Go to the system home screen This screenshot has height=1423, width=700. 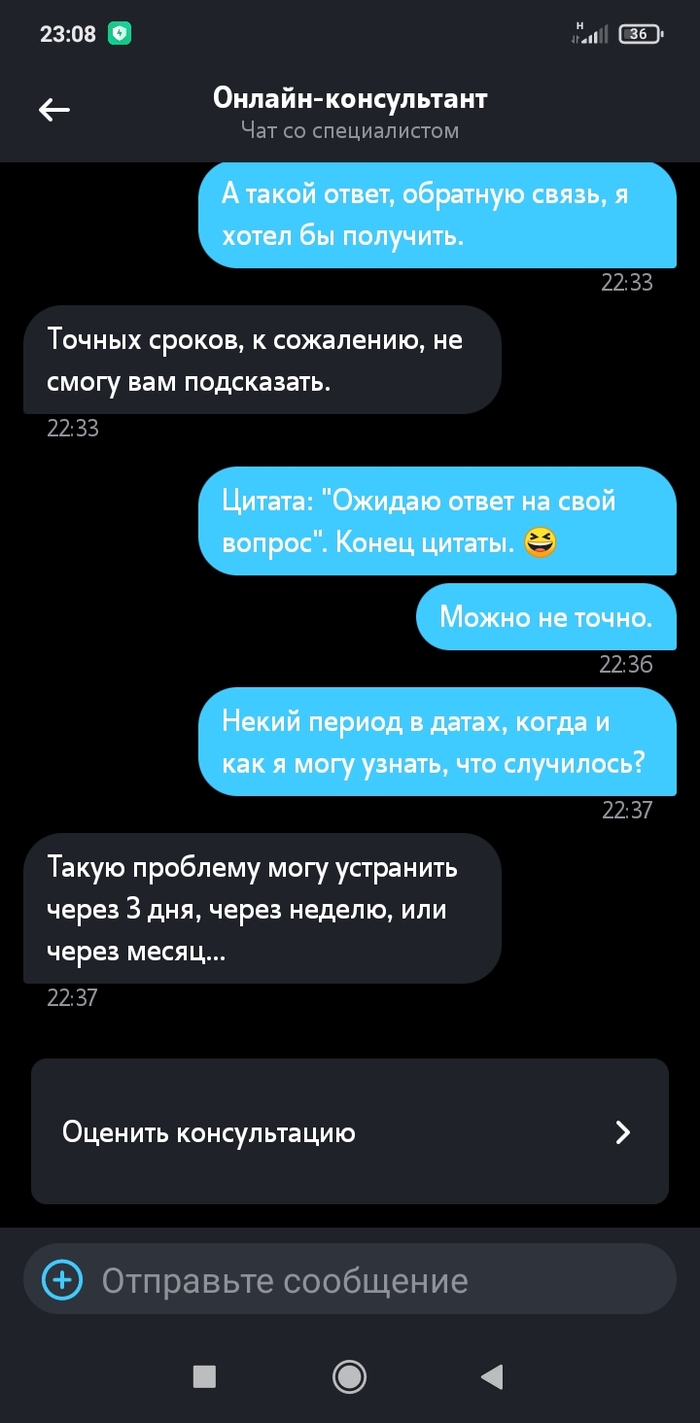click(349, 1377)
